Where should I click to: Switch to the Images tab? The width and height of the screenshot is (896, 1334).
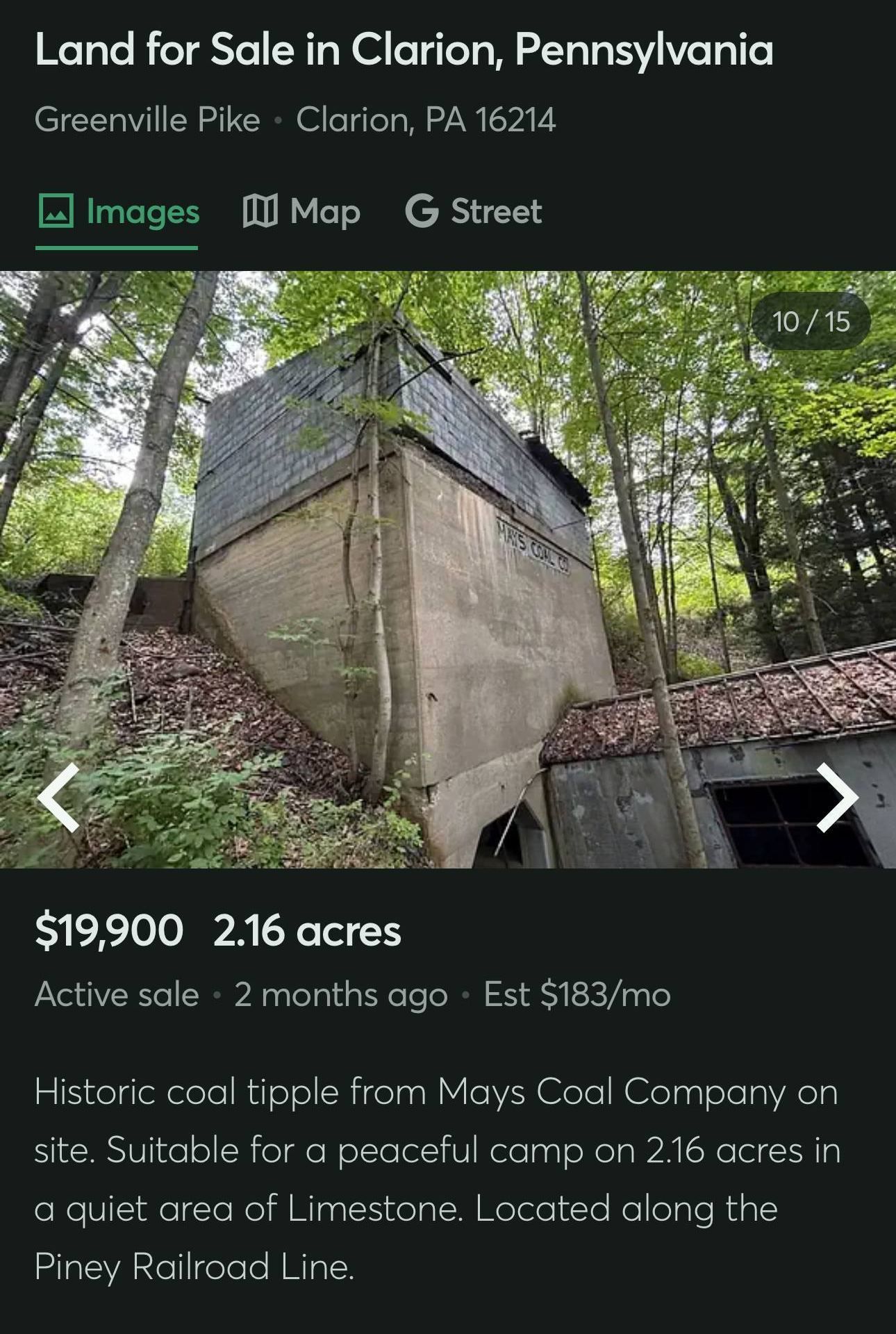118,212
